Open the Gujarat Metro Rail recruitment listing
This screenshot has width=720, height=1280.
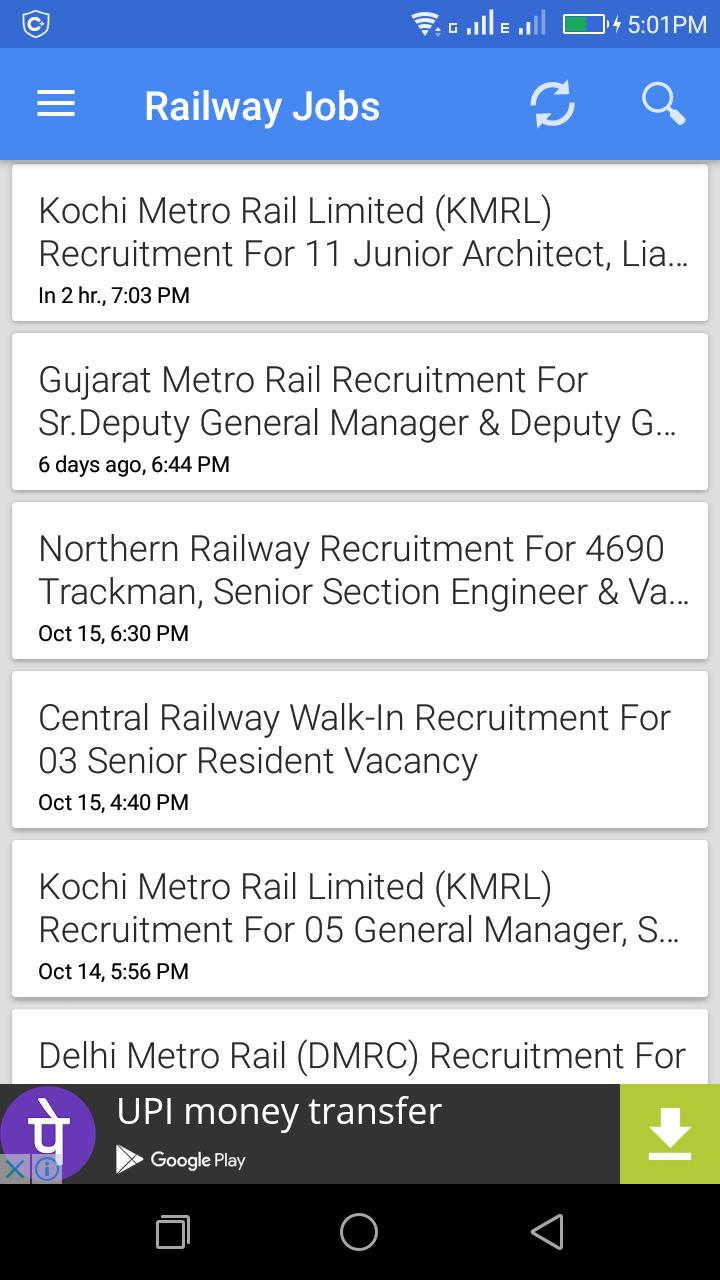tap(360, 412)
